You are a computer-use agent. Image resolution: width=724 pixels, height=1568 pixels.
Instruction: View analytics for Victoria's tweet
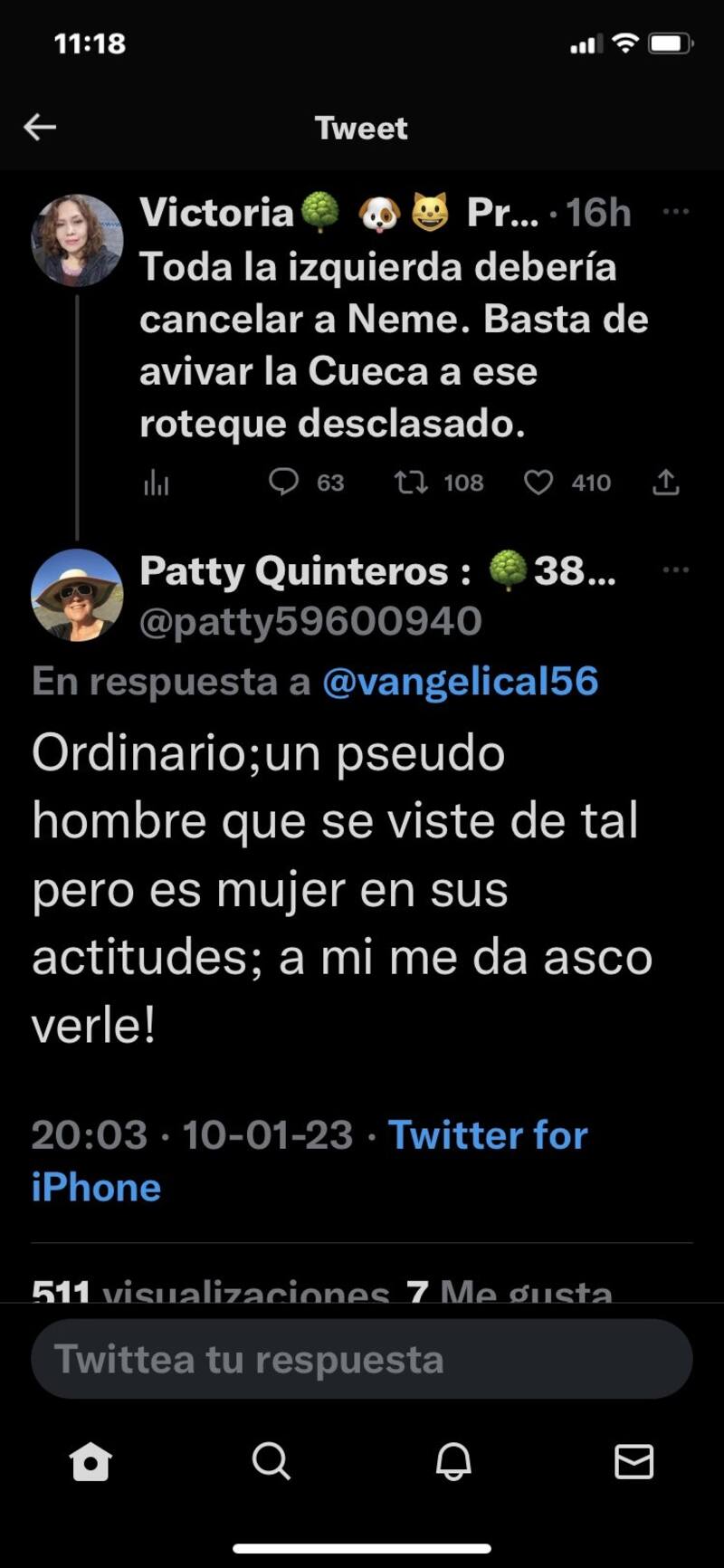(x=156, y=483)
